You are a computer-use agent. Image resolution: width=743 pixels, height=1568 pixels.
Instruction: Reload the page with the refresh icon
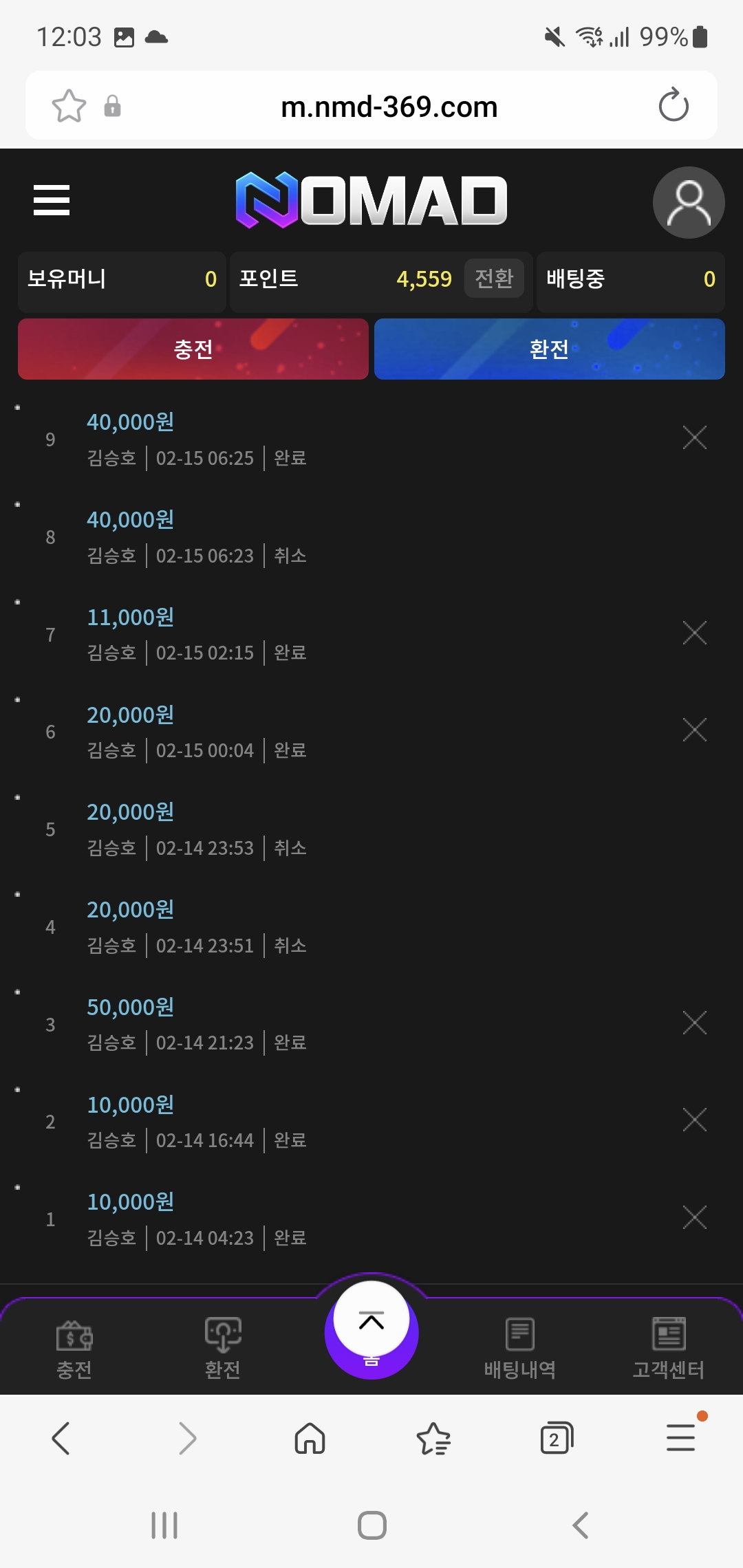tap(673, 106)
